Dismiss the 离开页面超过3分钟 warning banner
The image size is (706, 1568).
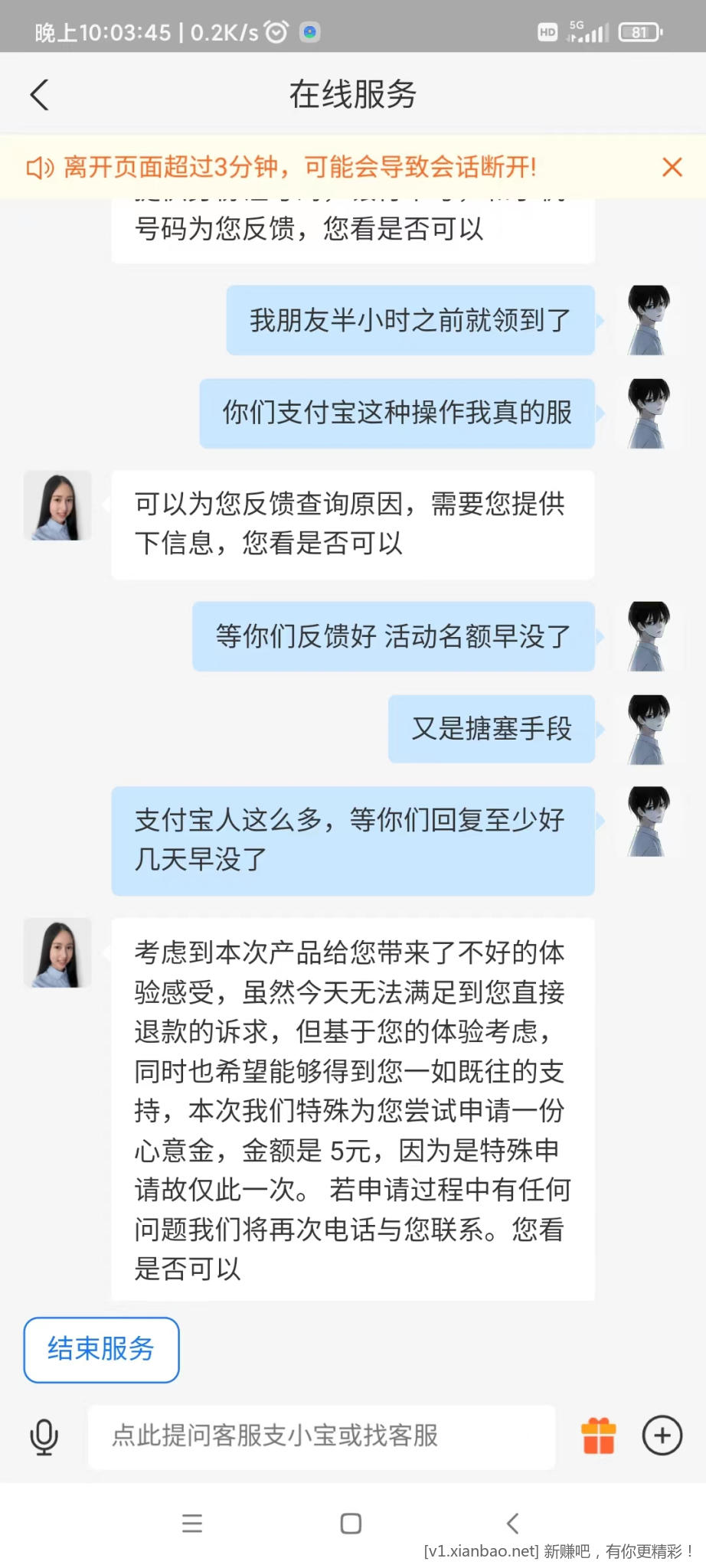click(x=672, y=167)
